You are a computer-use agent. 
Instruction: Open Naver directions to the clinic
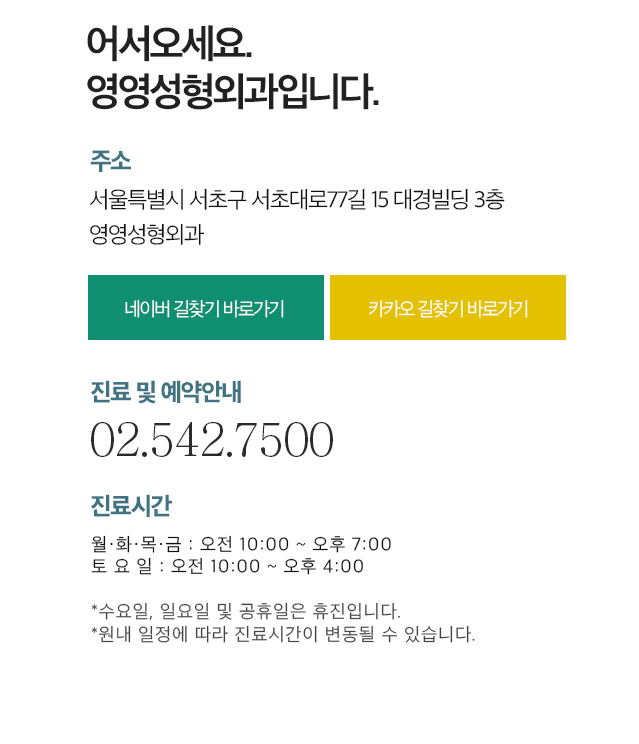coord(205,308)
